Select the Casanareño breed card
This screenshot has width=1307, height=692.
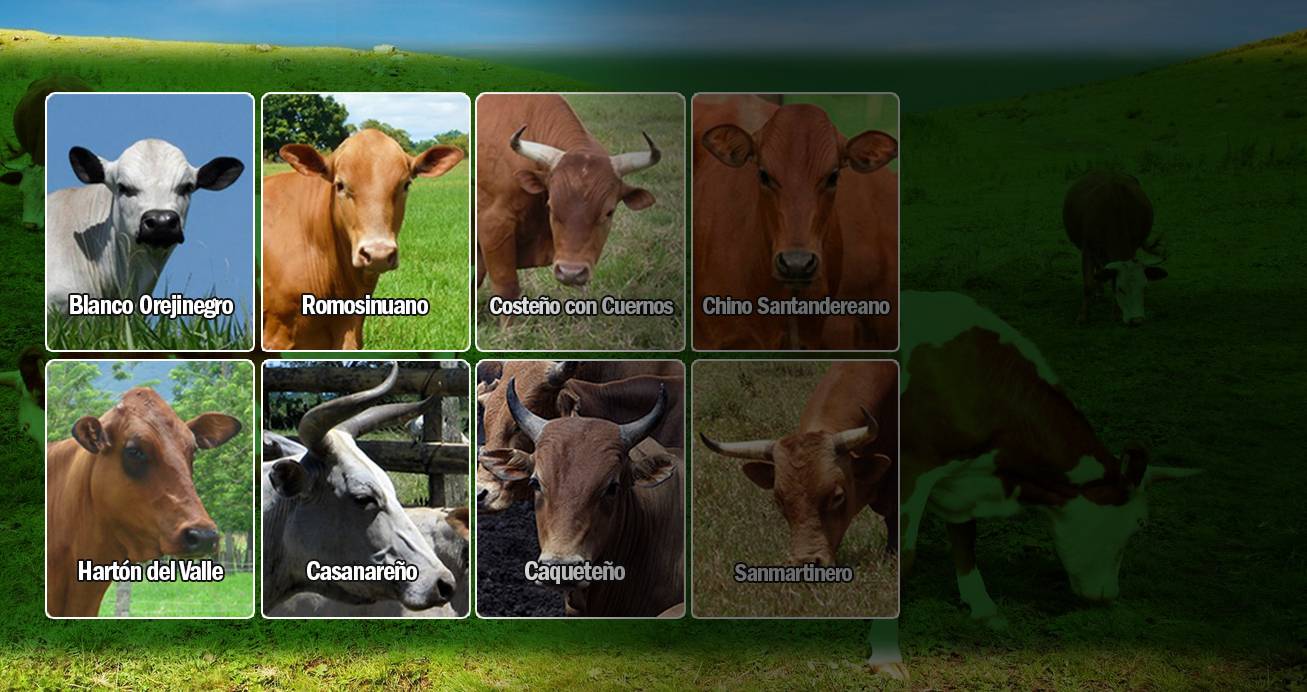pos(365,489)
